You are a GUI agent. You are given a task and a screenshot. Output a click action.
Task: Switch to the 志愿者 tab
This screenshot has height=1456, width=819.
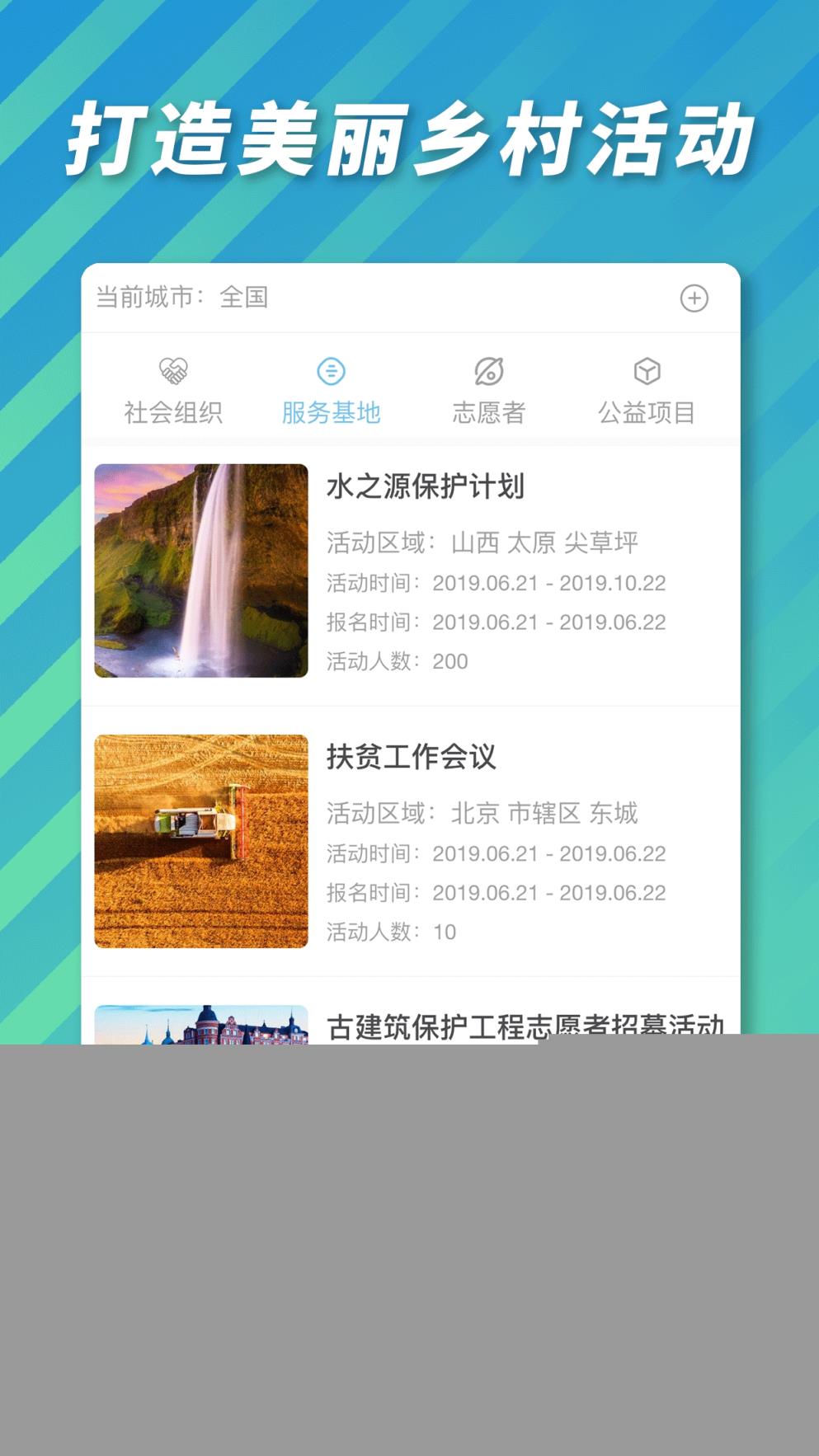click(x=490, y=412)
